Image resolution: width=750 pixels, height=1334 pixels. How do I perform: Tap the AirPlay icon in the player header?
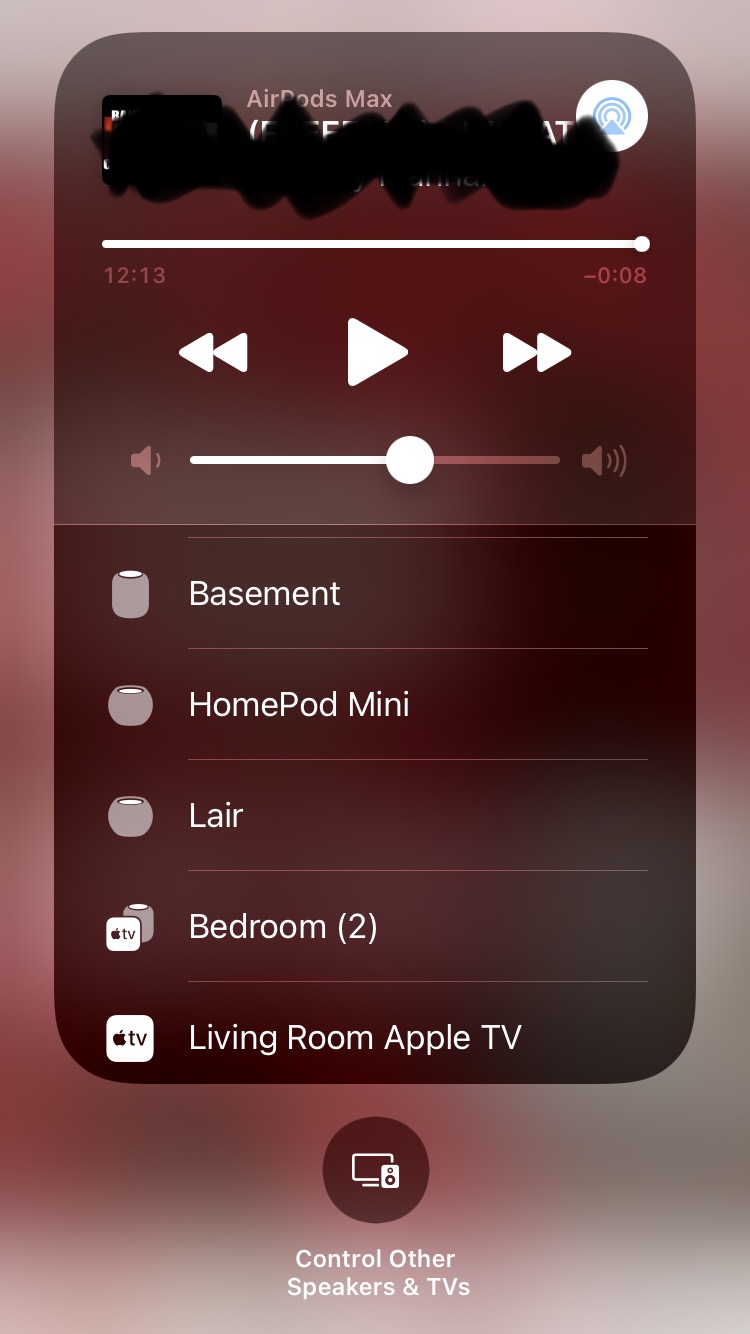(x=612, y=115)
